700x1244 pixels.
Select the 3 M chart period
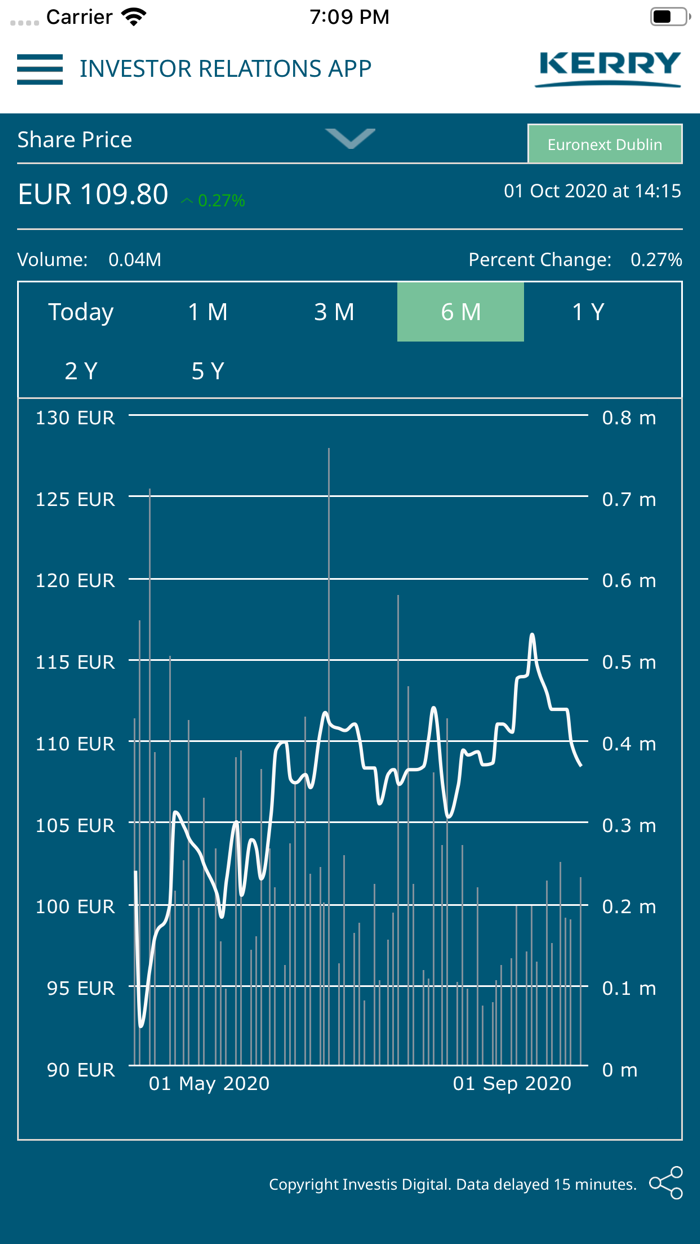click(x=334, y=312)
